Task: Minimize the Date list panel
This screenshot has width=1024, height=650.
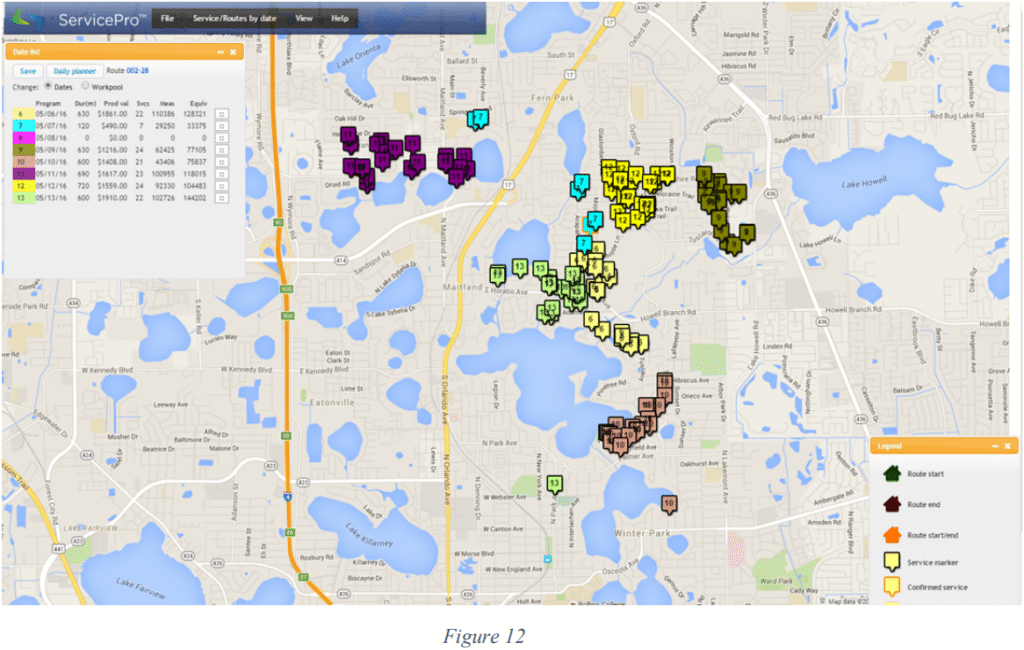Action: (218, 51)
